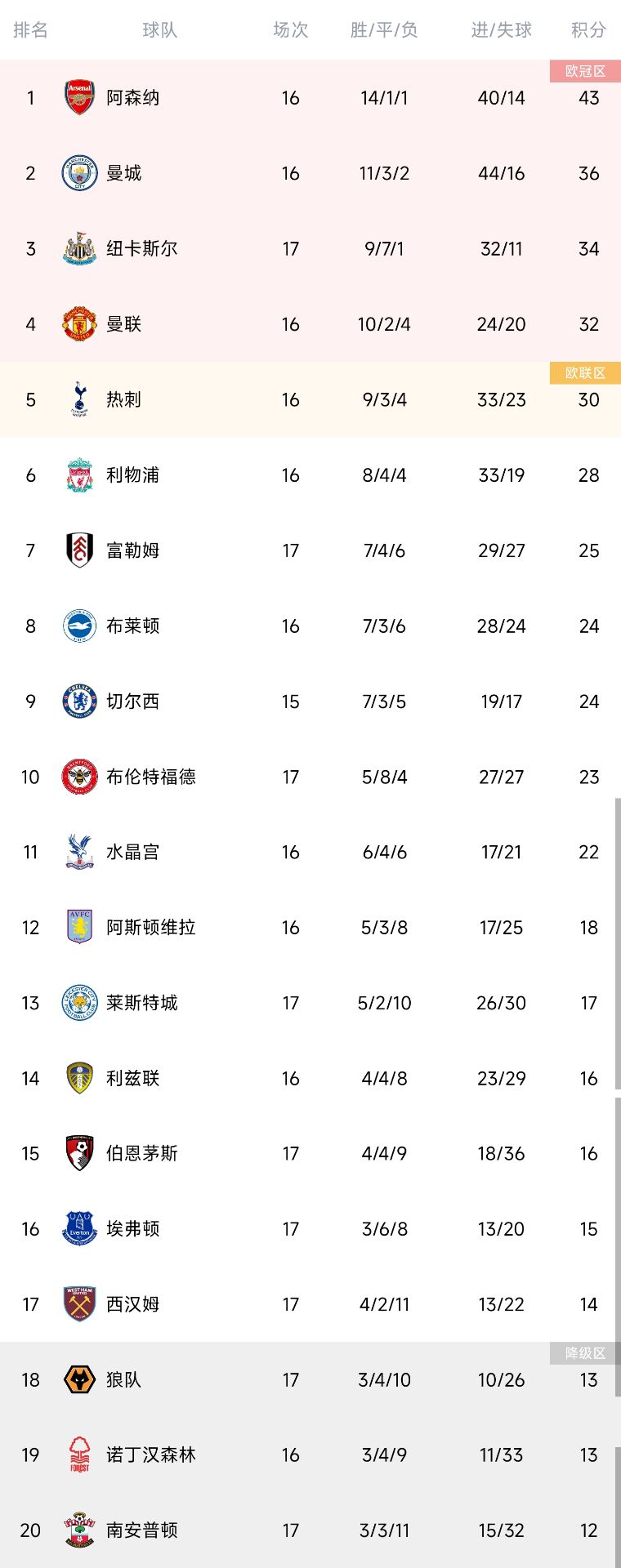Open the Brighton (布莱顿) club badge

click(x=79, y=626)
